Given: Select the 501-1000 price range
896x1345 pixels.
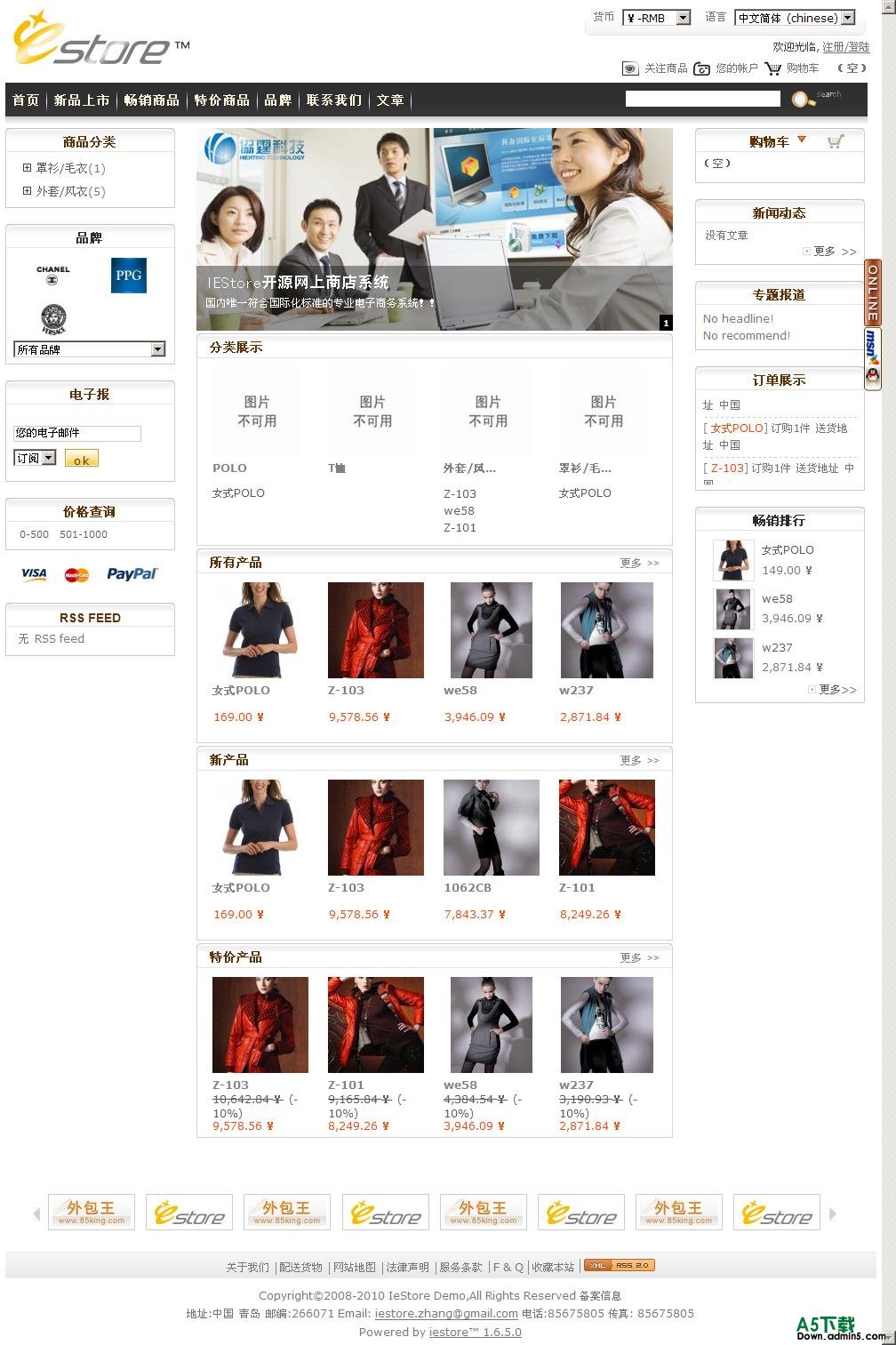Looking at the screenshot, I should [x=84, y=534].
